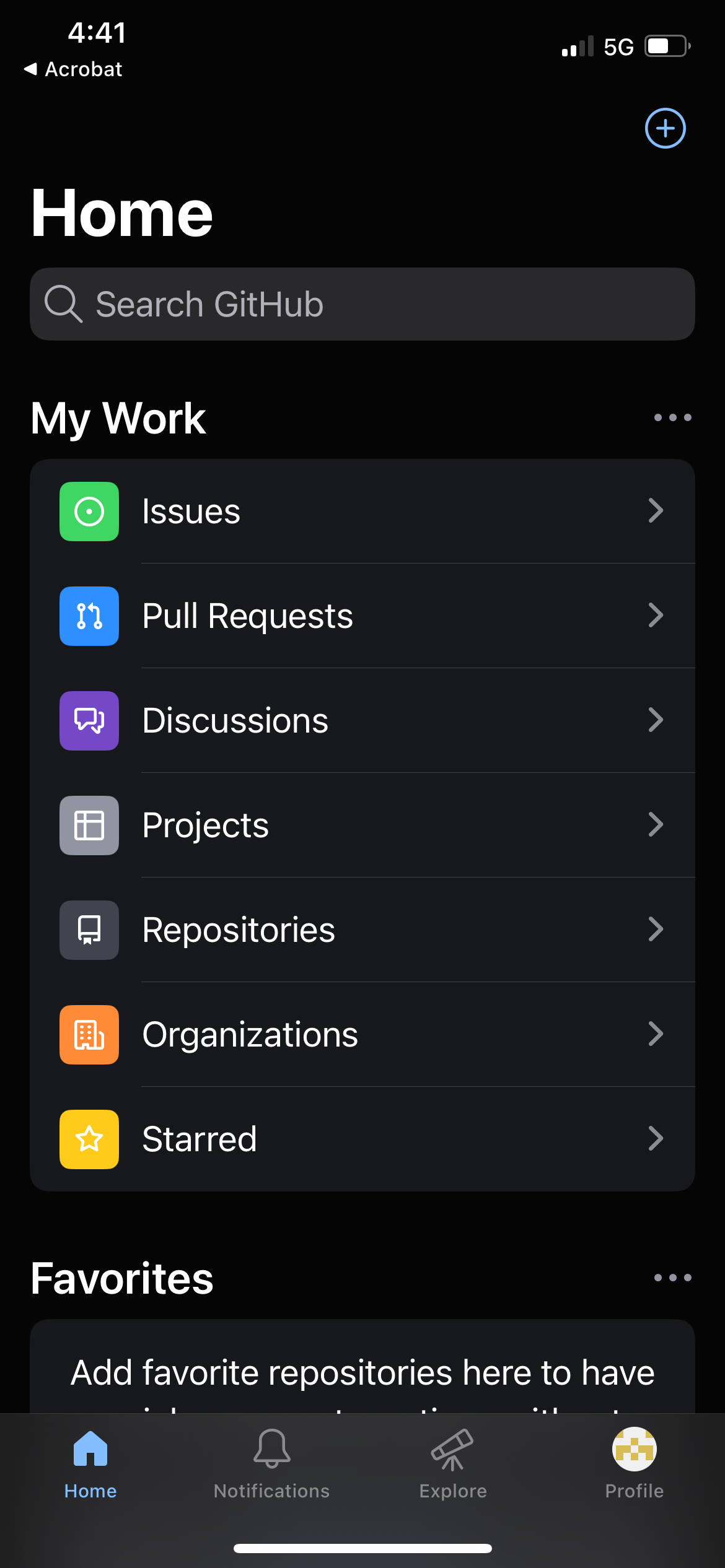Image resolution: width=725 pixels, height=1568 pixels.
Task: Open the My Work overflow menu
Action: coord(672,417)
